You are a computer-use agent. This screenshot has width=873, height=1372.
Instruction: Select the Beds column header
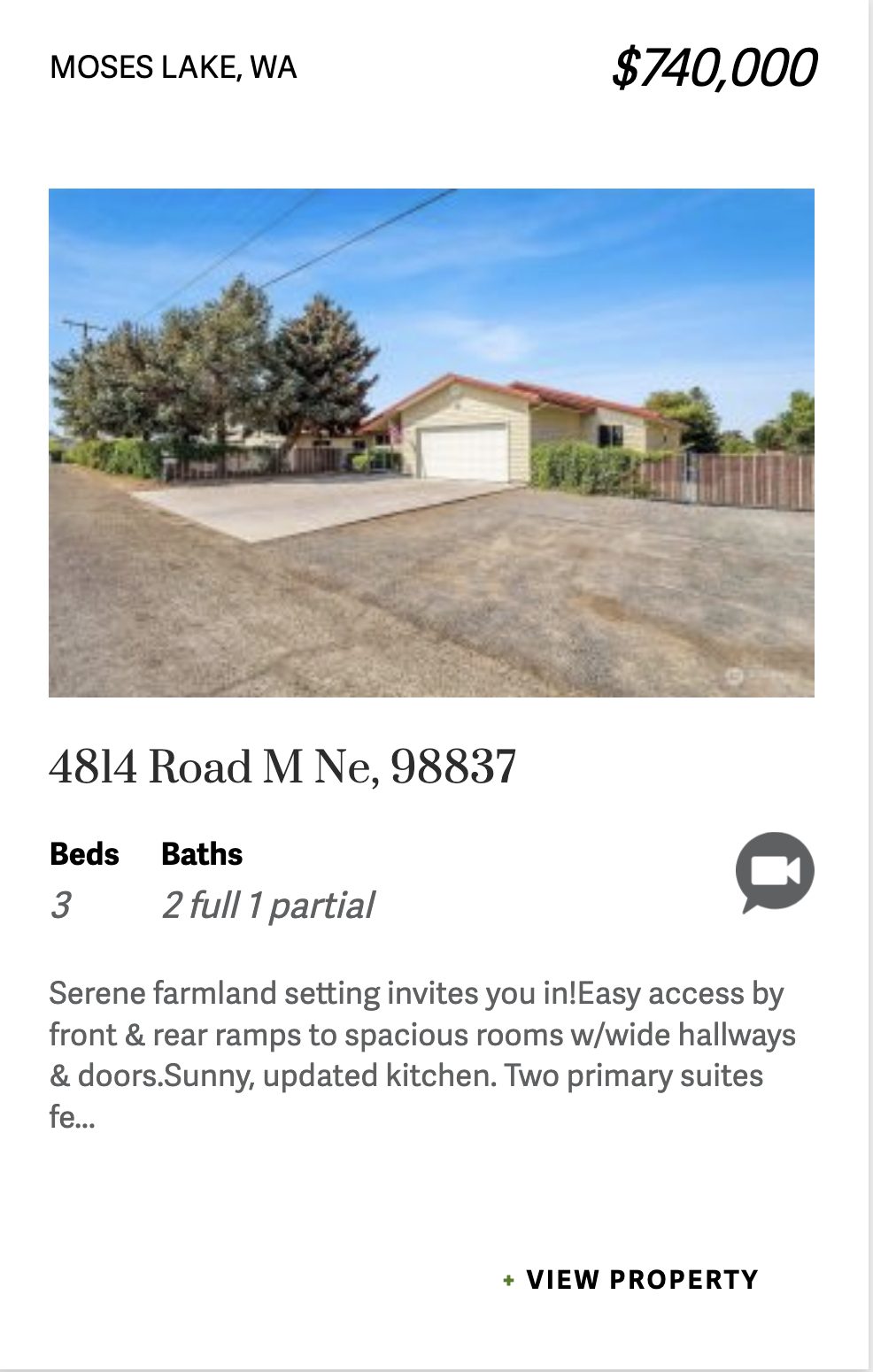point(84,854)
